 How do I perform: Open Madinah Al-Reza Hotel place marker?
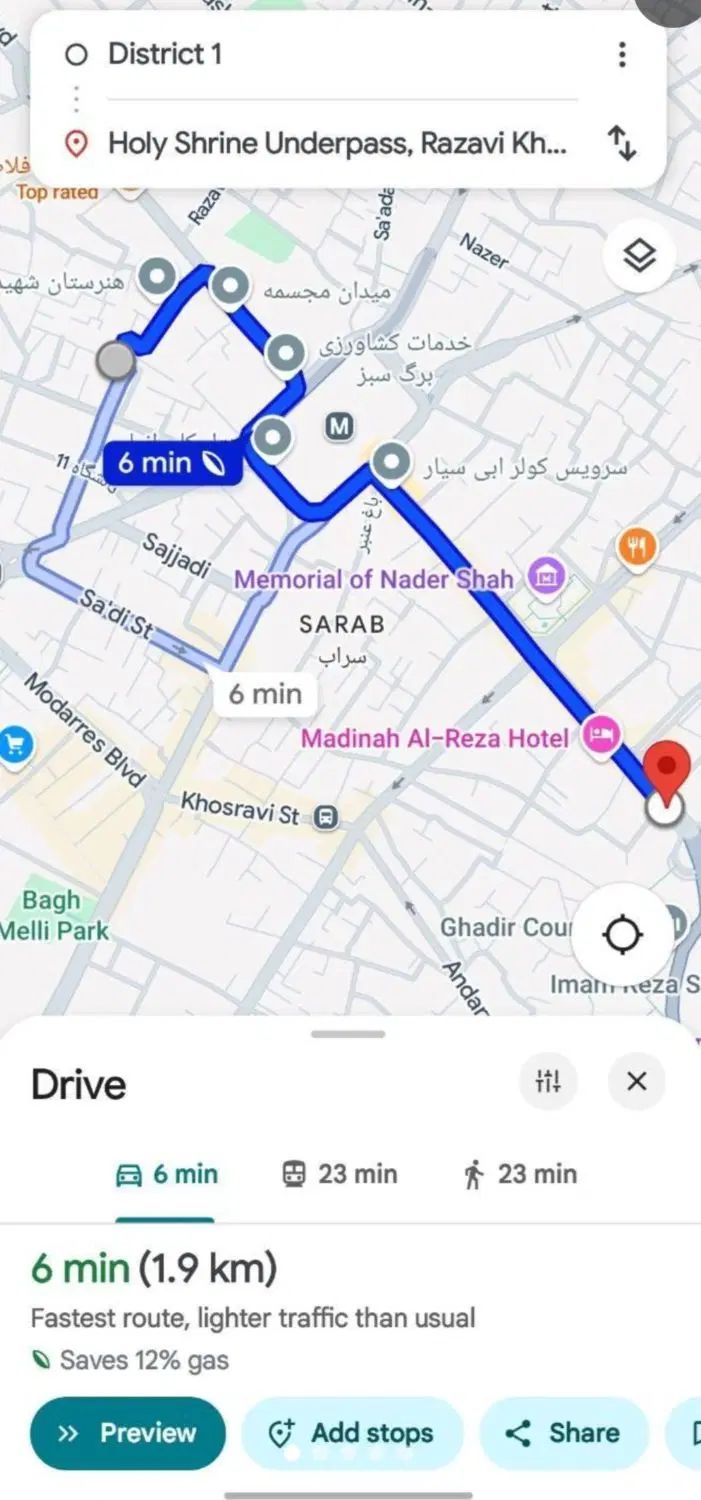click(x=603, y=736)
